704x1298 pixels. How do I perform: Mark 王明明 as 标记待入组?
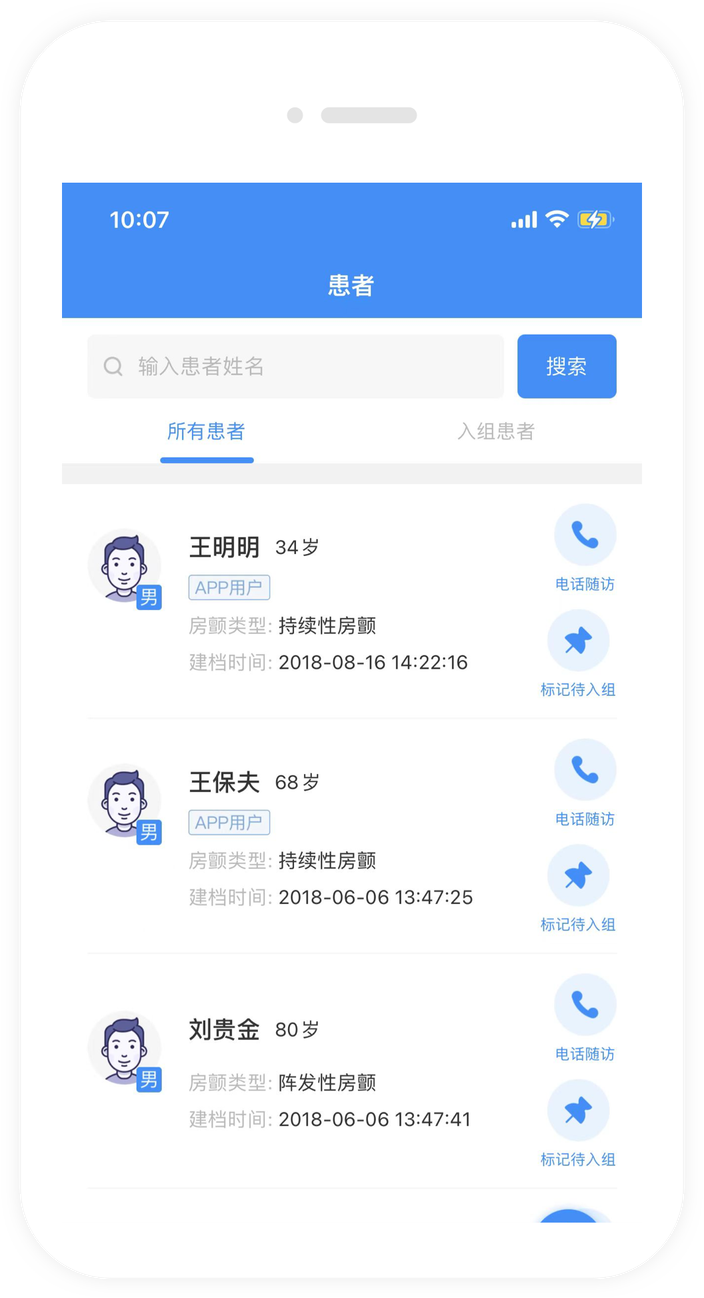pos(578,641)
